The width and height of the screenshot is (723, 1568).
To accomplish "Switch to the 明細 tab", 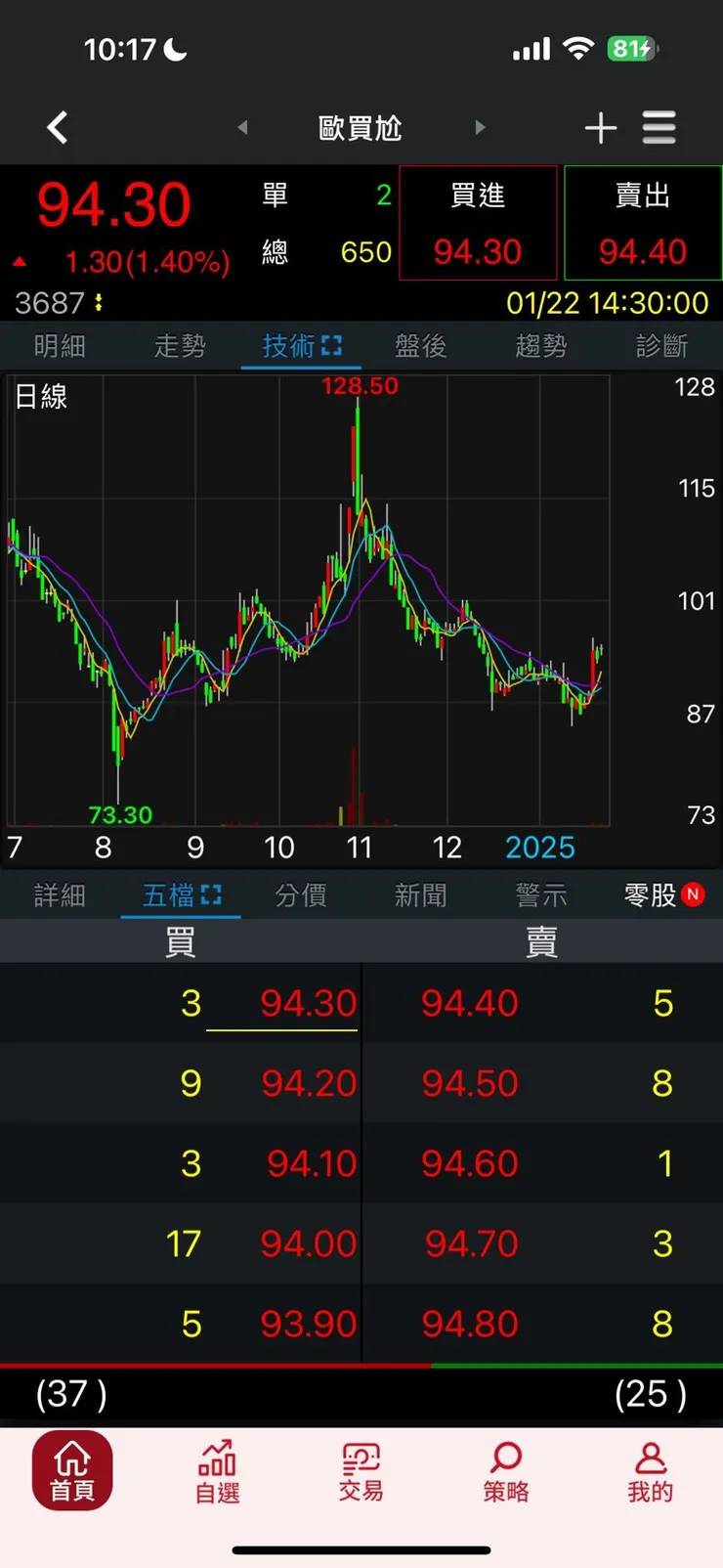I will click(x=60, y=346).
